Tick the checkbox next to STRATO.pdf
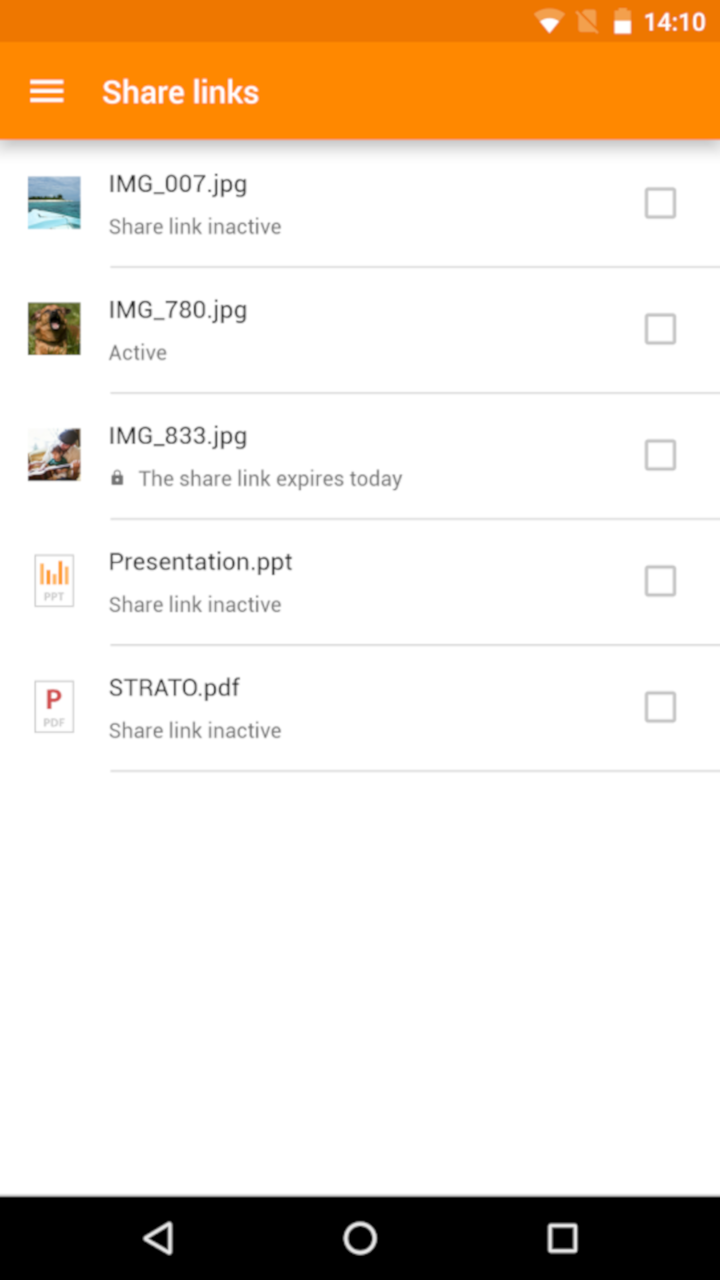The image size is (720, 1280). (660, 707)
